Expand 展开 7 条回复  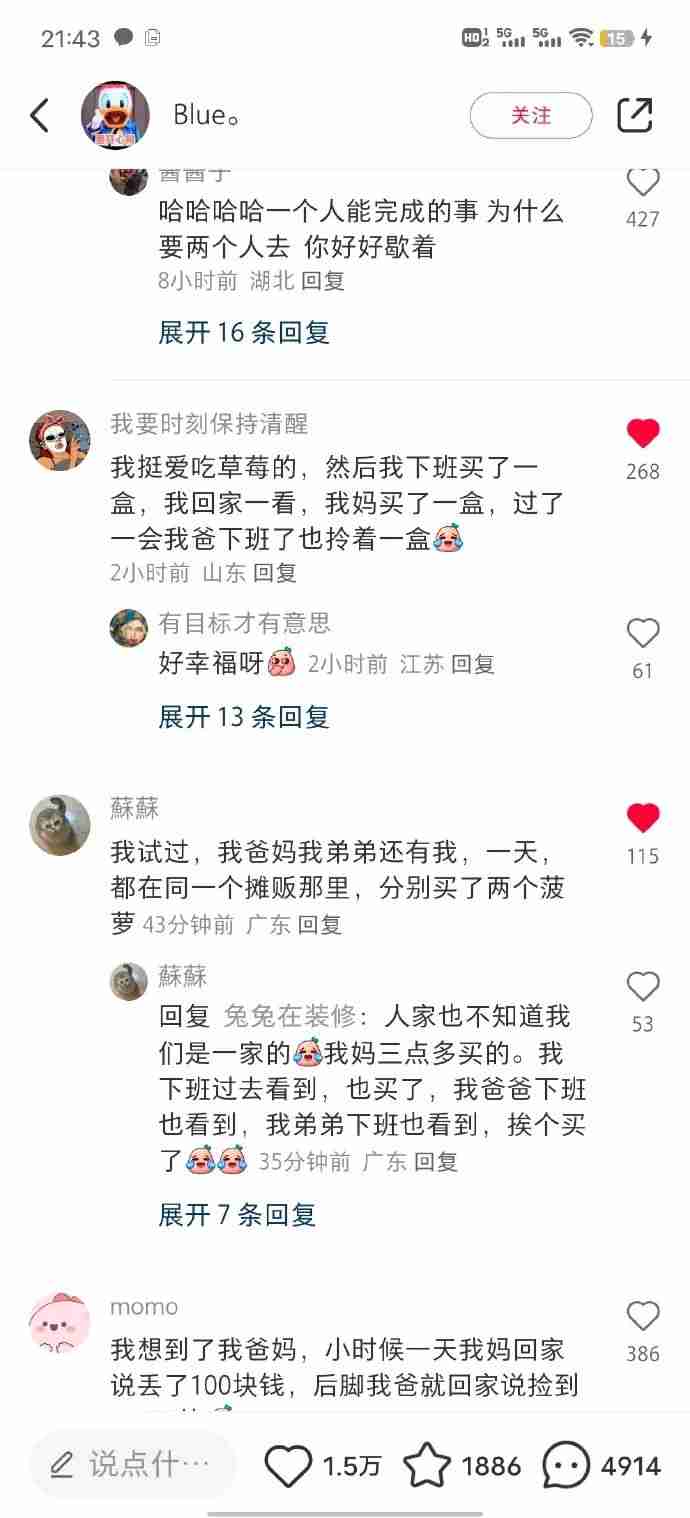click(x=236, y=1214)
